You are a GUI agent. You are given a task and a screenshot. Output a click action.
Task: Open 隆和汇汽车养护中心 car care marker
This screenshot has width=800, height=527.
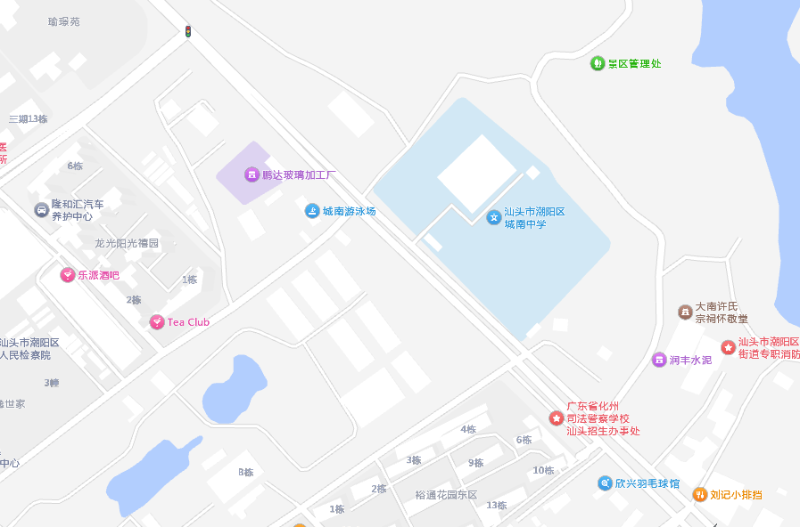point(41,210)
